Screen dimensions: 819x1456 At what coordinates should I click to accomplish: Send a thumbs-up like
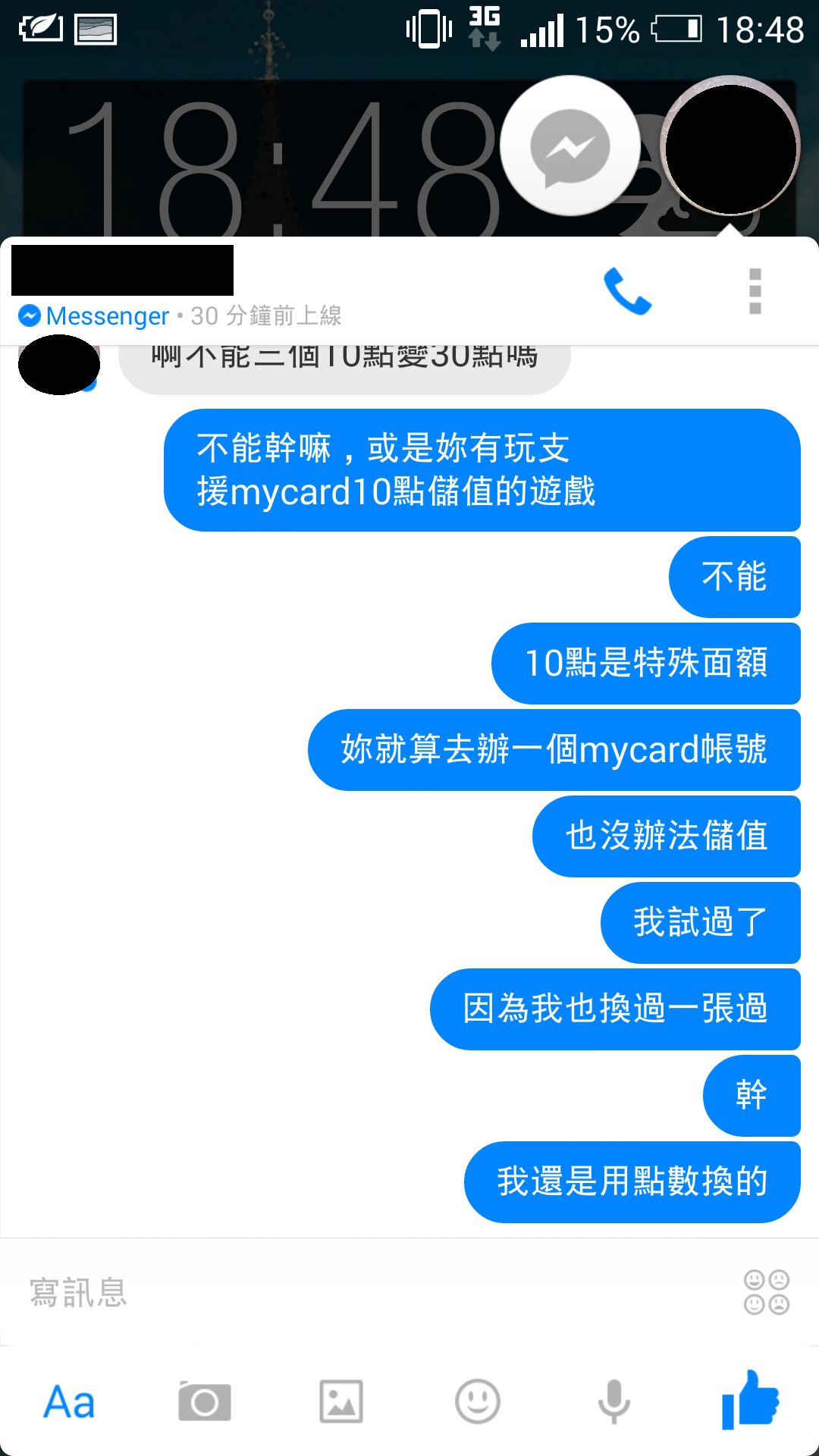(x=751, y=1400)
